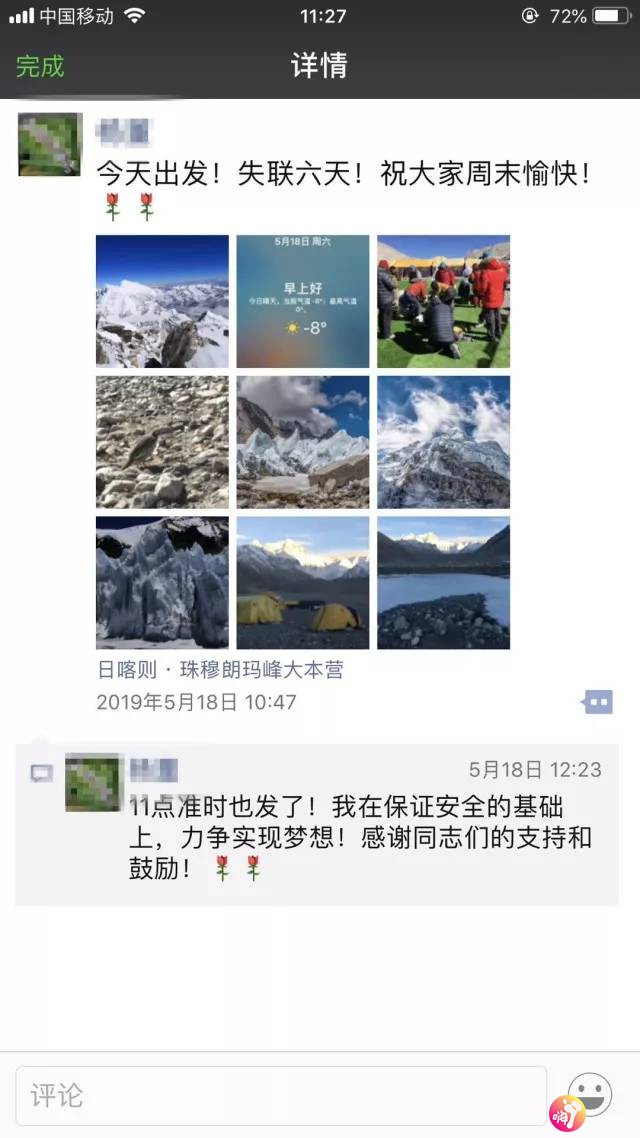Open the snow peak with clouds photo

443,442
